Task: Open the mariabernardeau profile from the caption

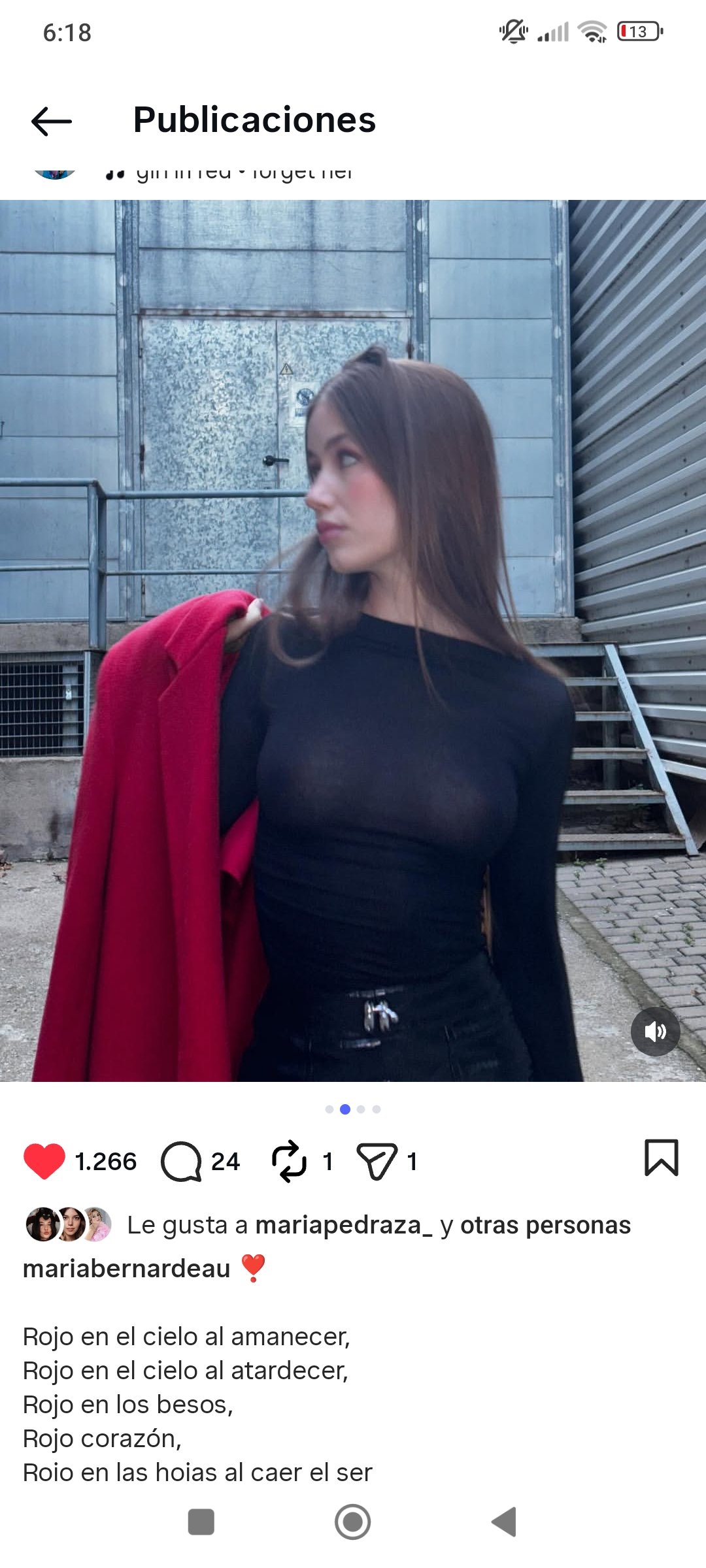Action: click(126, 1268)
